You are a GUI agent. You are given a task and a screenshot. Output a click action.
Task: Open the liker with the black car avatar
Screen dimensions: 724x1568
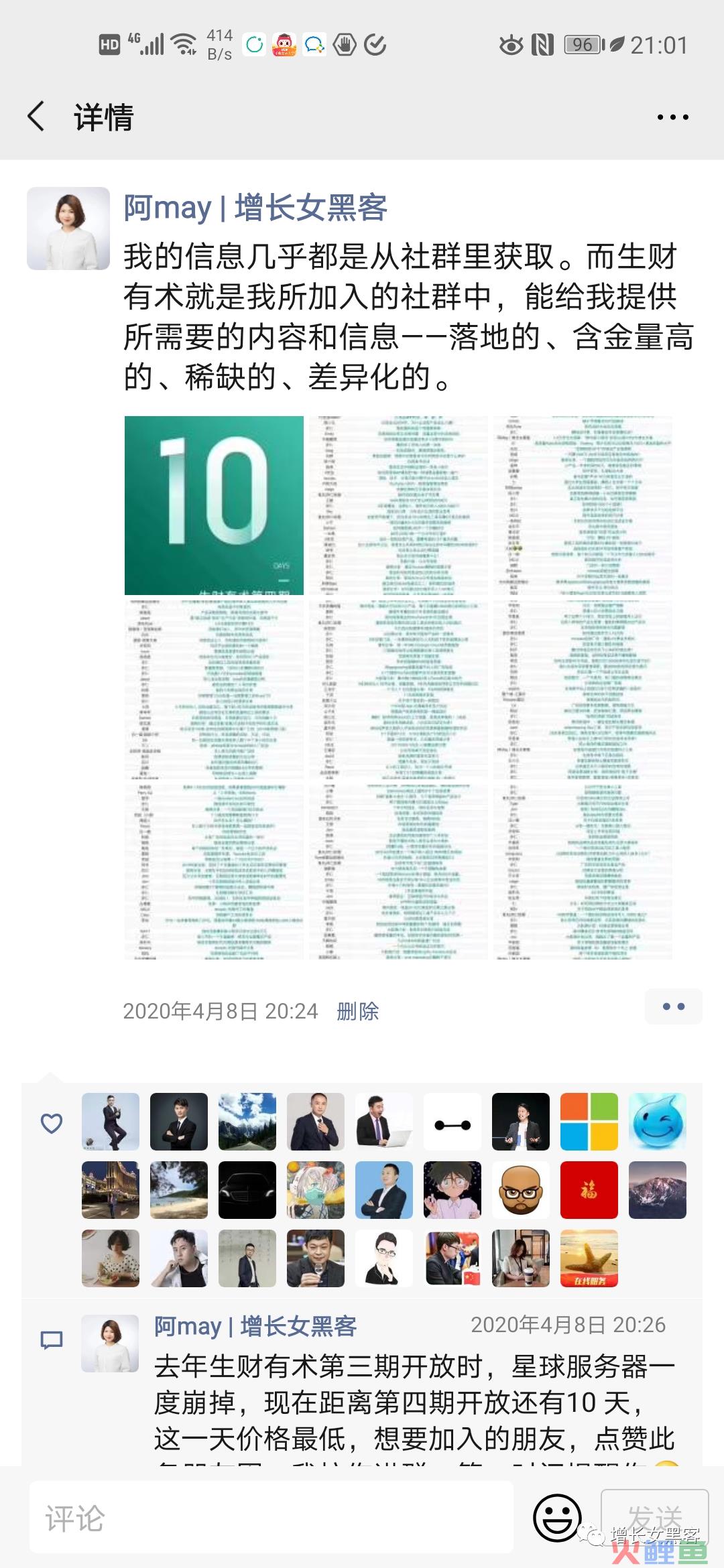coord(247,1190)
